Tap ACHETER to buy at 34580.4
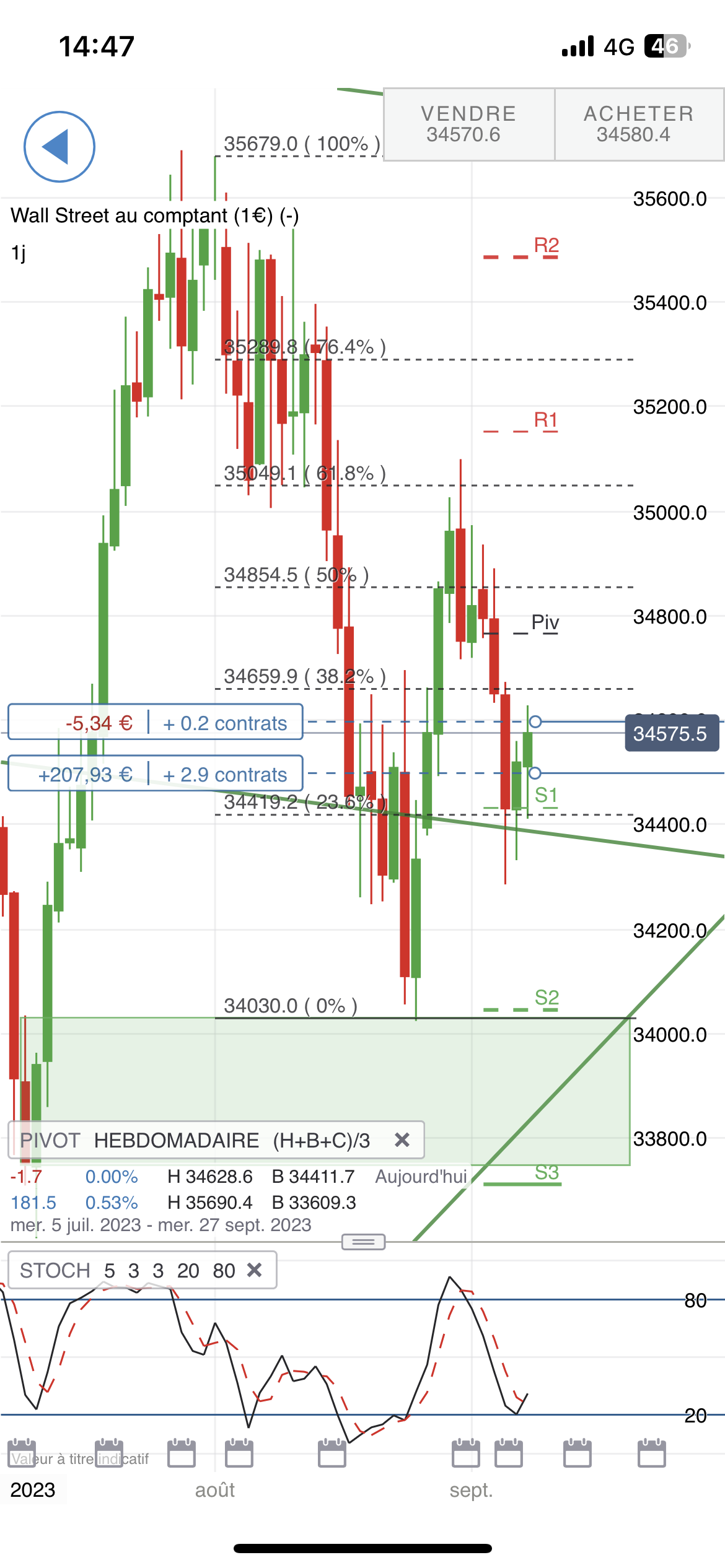 (x=639, y=124)
